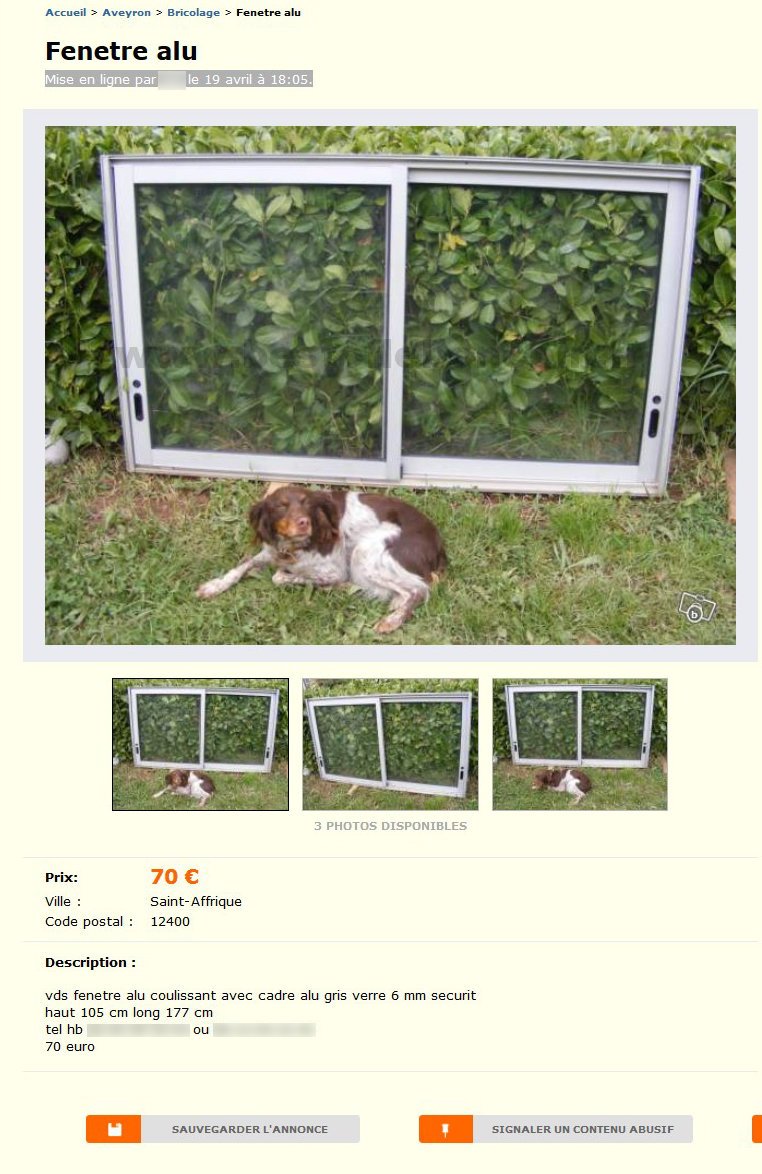Open the main window photo
762x1174 pixels.
tap(390, 385)
